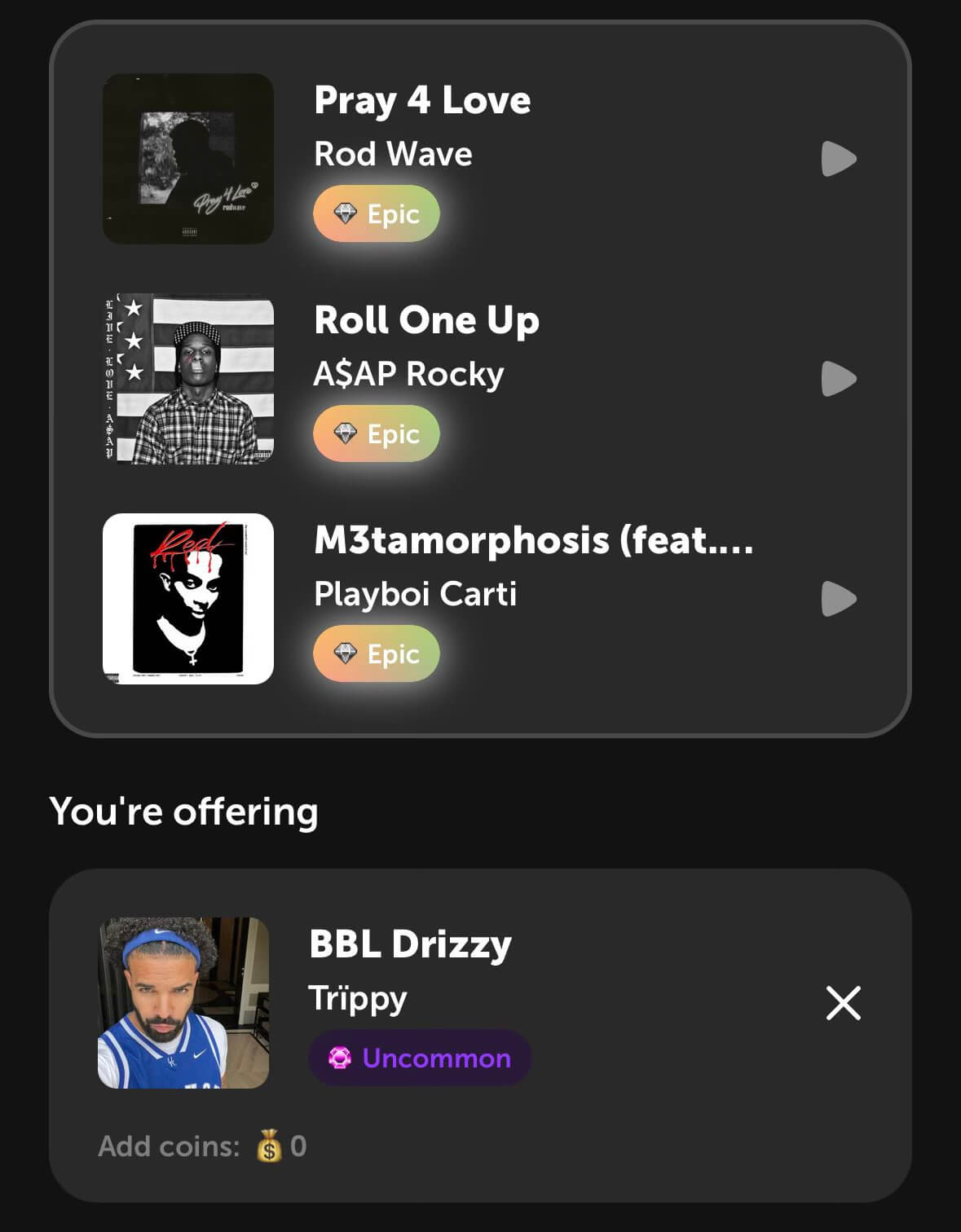Play the Pray 4 Love preview
Image resolution: width=961 pixels, height=1232 pixels.
tap(839, 159)
